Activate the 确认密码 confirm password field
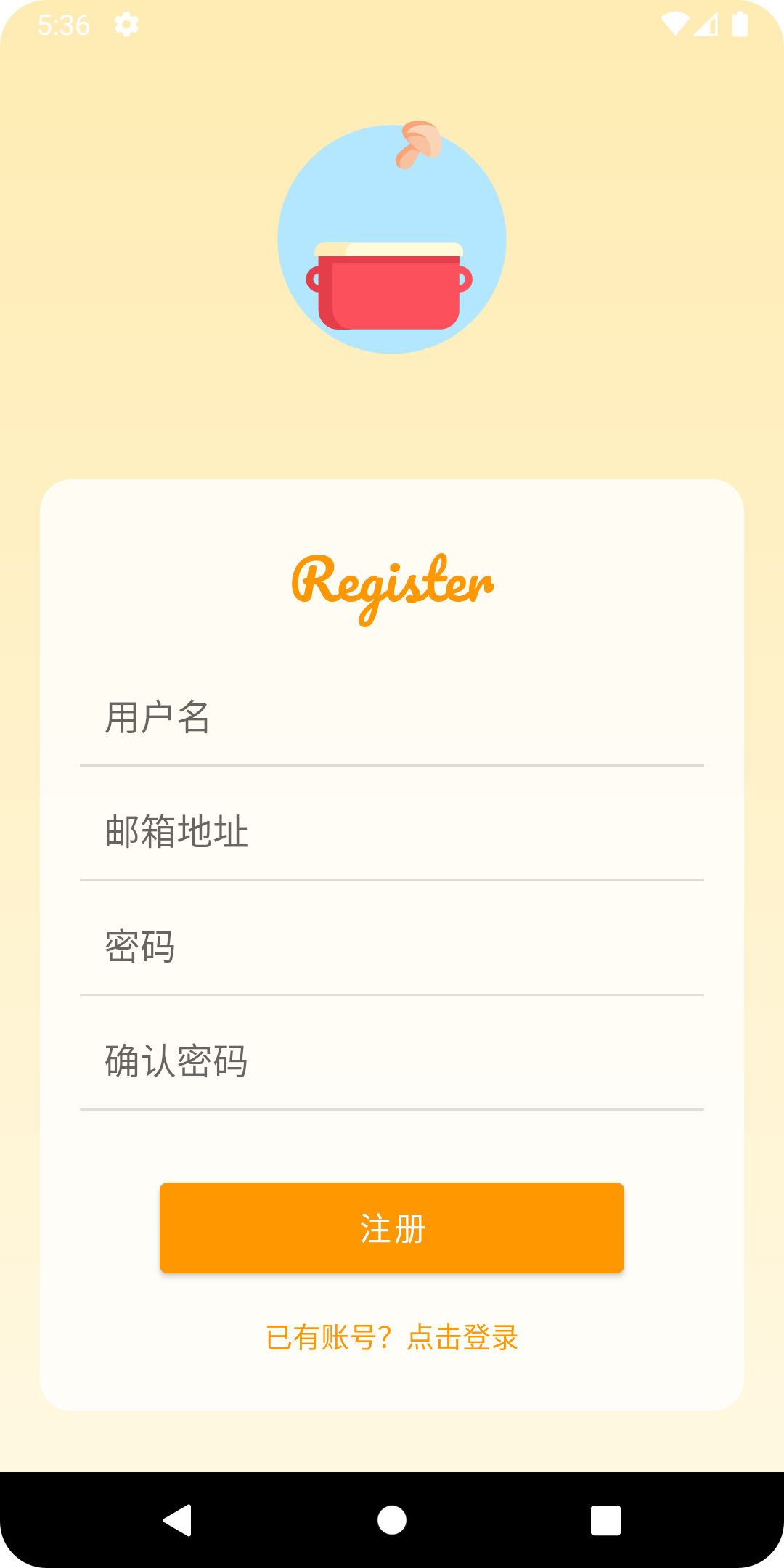Viewport: 784px width, 1568px height. tap(392, 1061)
